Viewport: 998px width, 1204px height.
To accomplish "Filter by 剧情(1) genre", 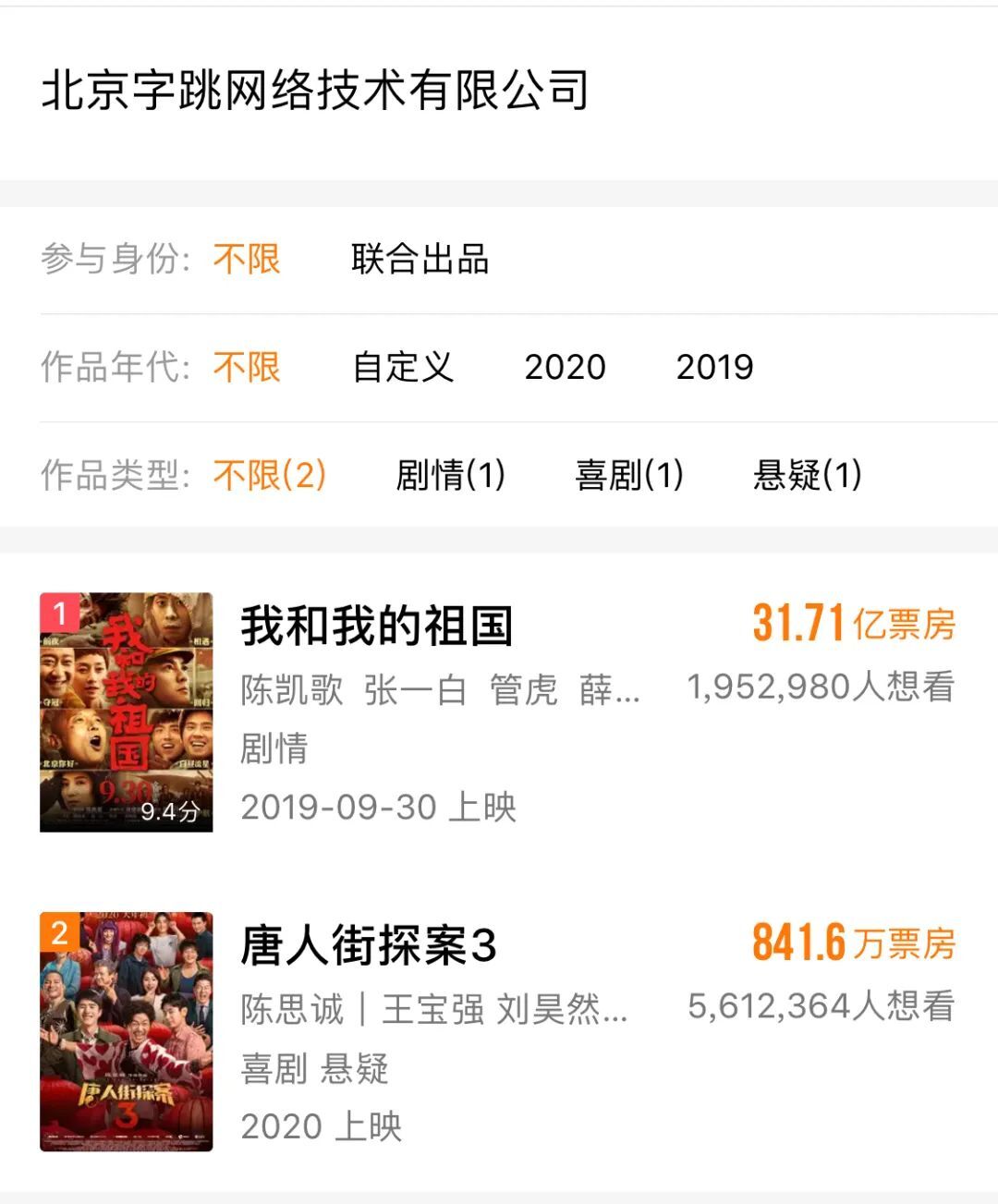I will click(x=450, y=475).
